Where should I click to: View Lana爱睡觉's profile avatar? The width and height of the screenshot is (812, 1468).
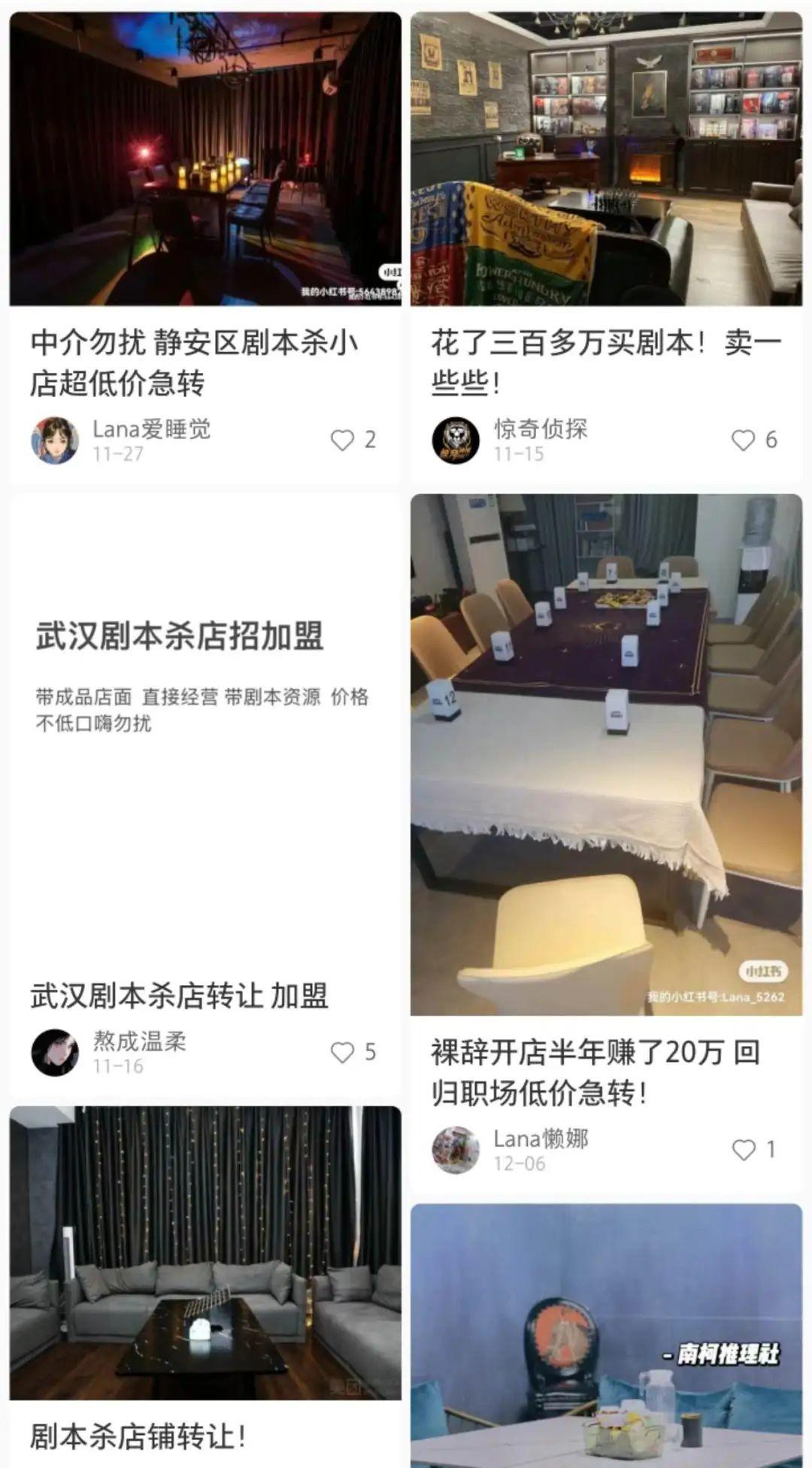pos(55,440)
